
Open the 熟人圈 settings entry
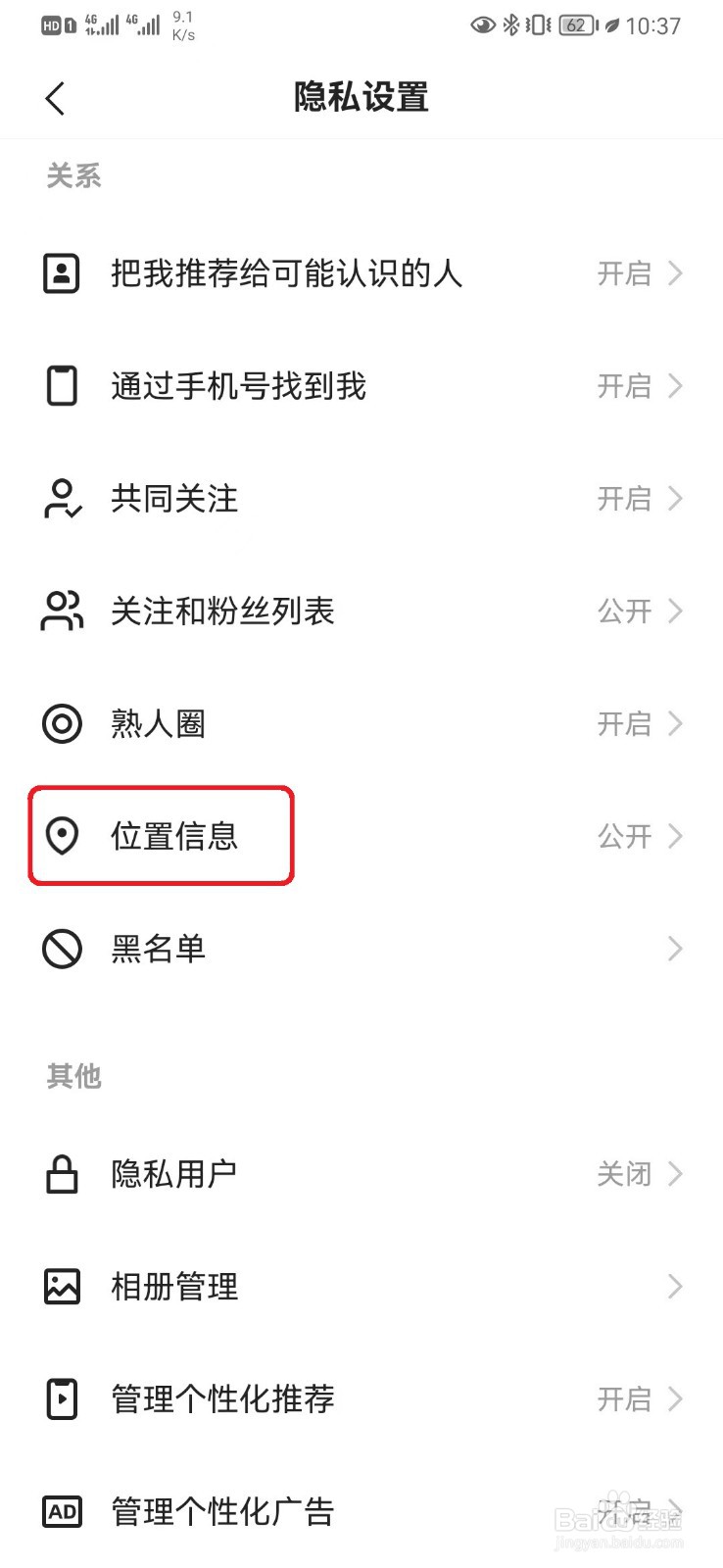click(361, 723)
